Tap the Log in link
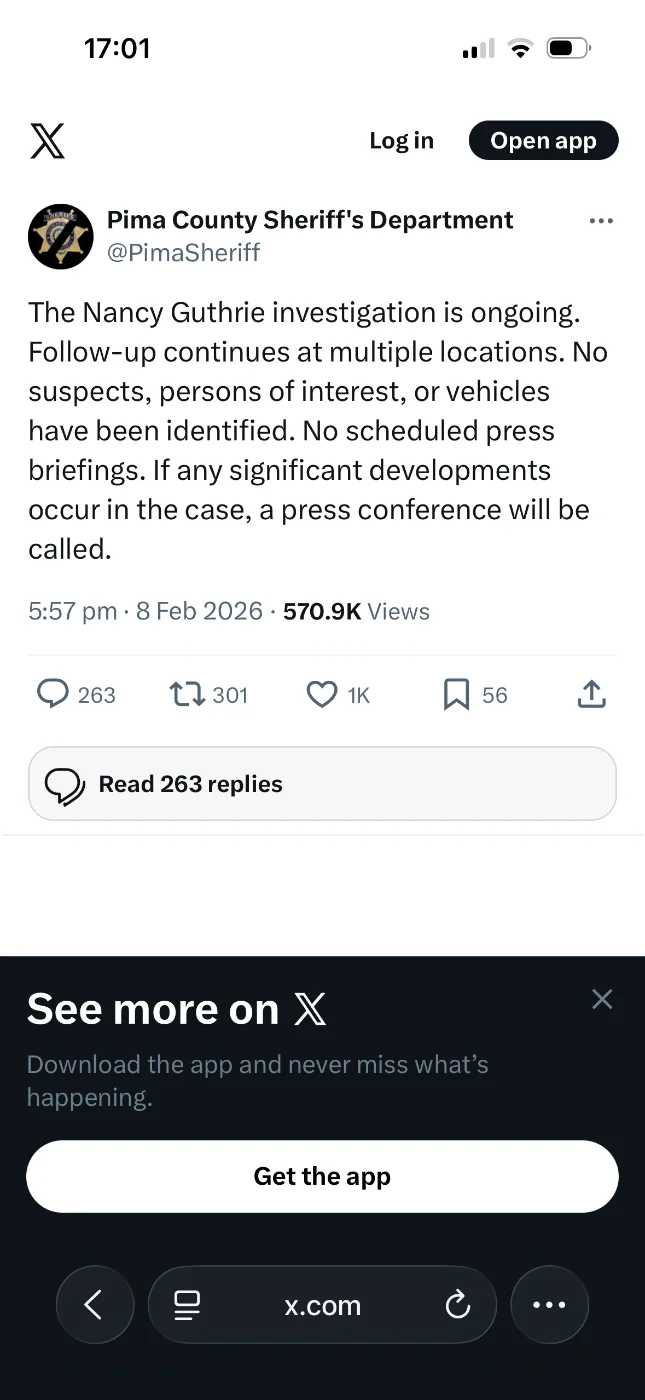The height and width of the screenshot is (1400, 645). click(x=401, y=141)
